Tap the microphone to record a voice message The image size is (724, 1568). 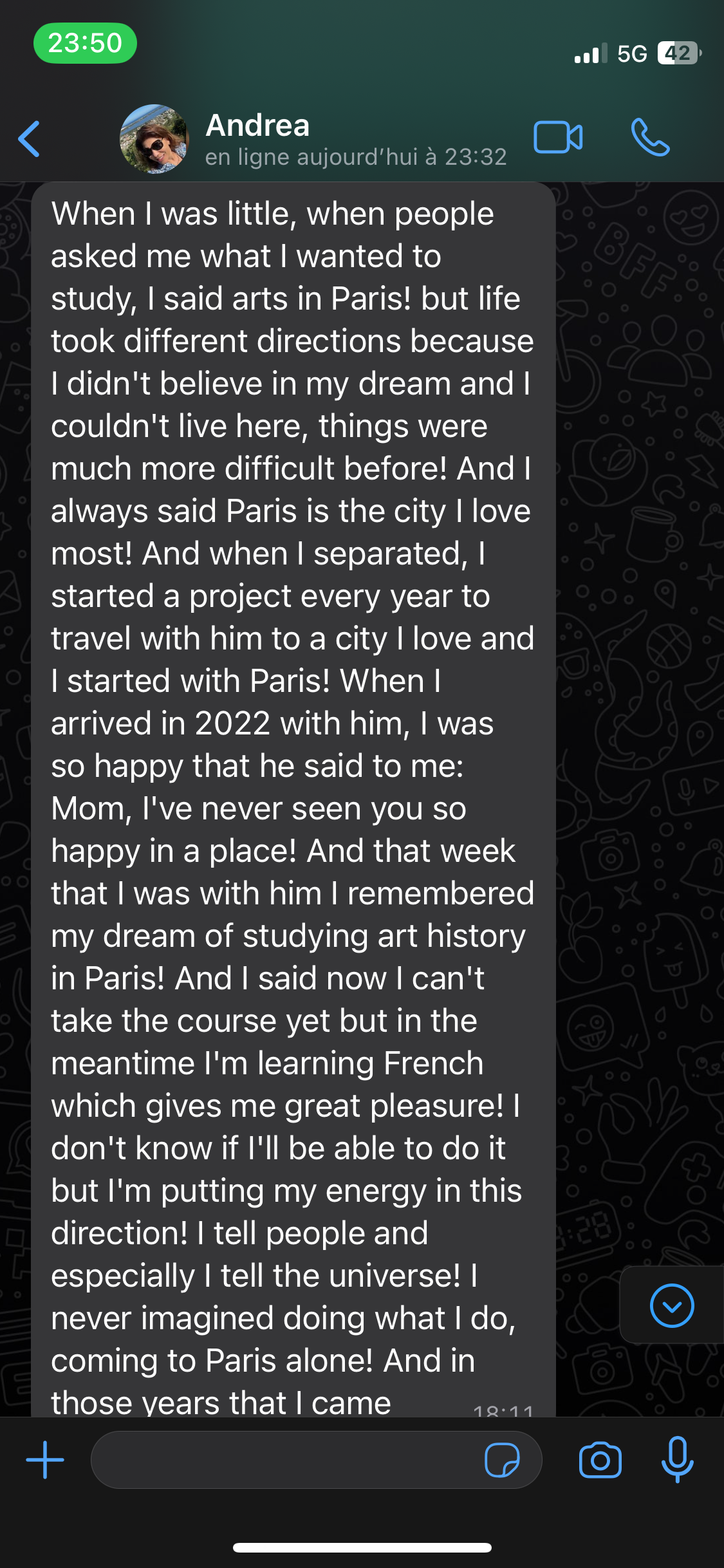(677, 1459)
